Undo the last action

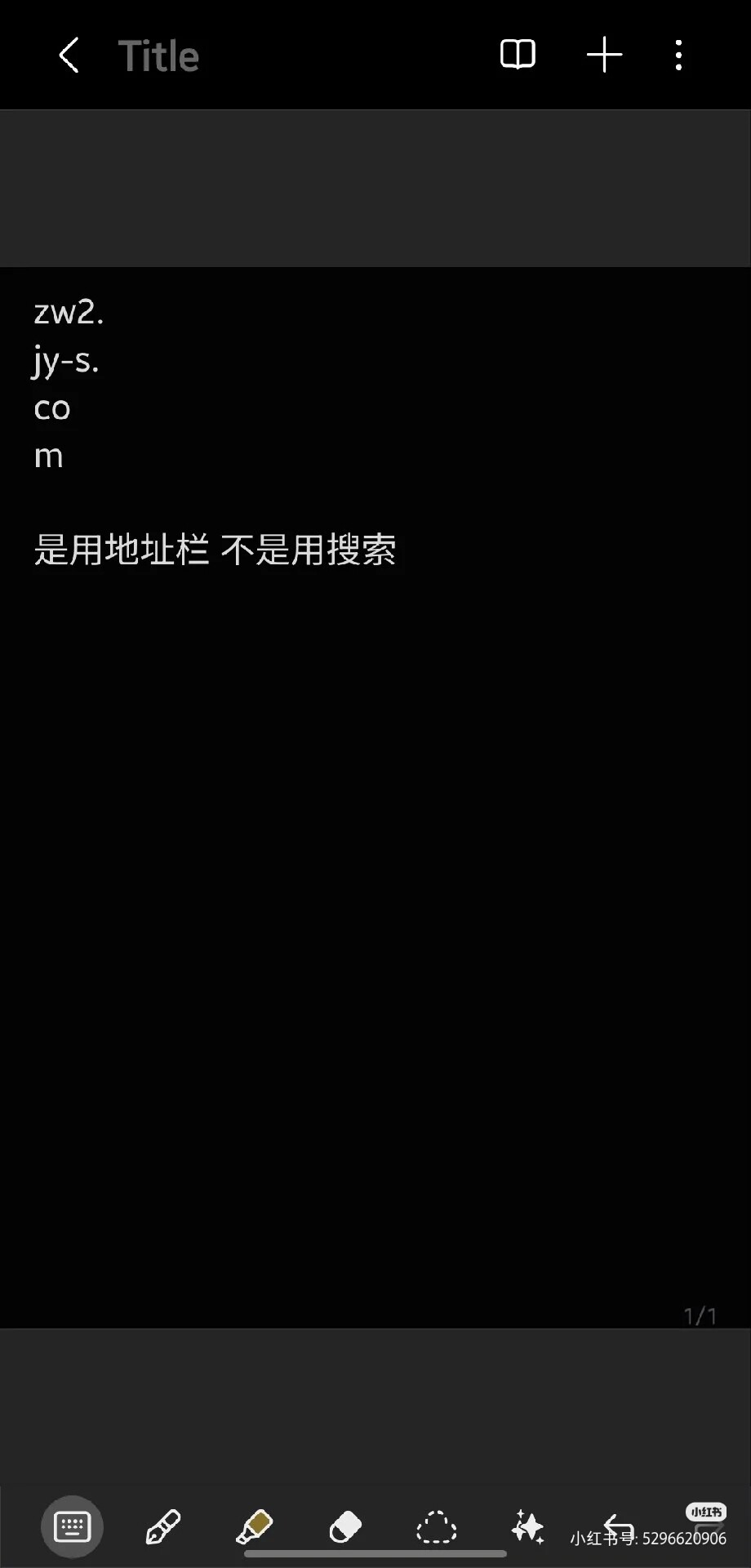pos(618,1525)
